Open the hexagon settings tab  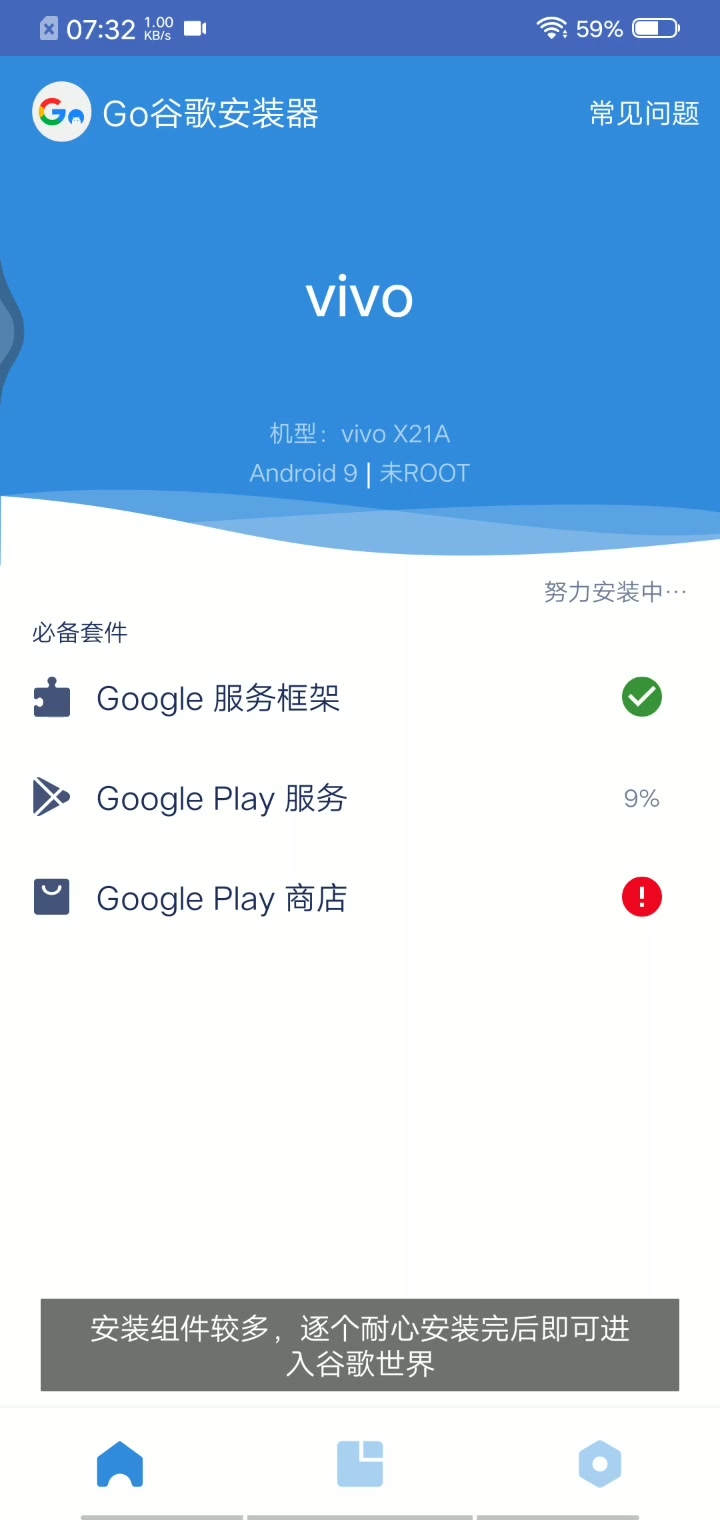(x=600, y=1464)
